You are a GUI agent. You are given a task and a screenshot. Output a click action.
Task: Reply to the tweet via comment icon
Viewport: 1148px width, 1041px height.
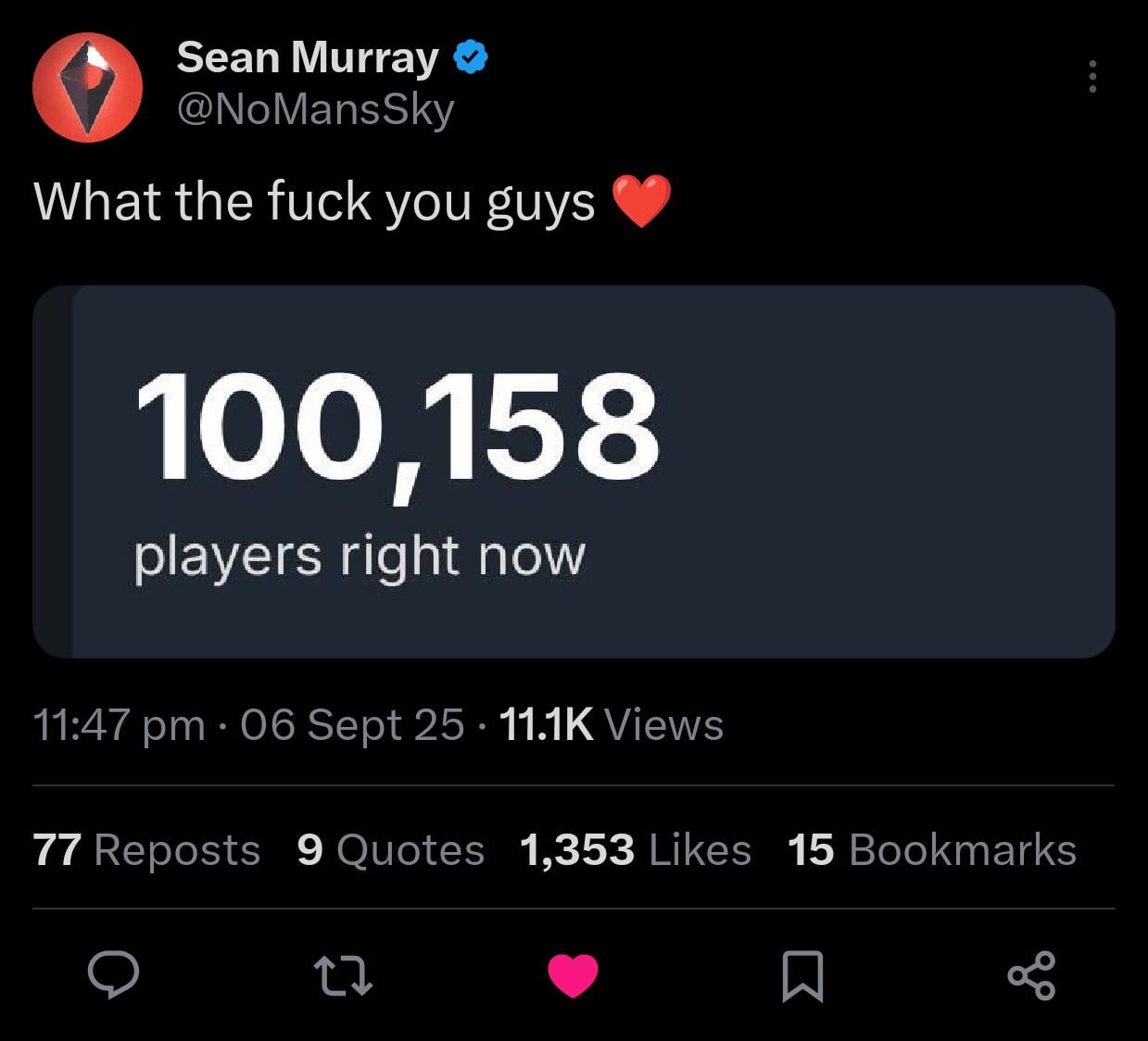pos(113,976)
